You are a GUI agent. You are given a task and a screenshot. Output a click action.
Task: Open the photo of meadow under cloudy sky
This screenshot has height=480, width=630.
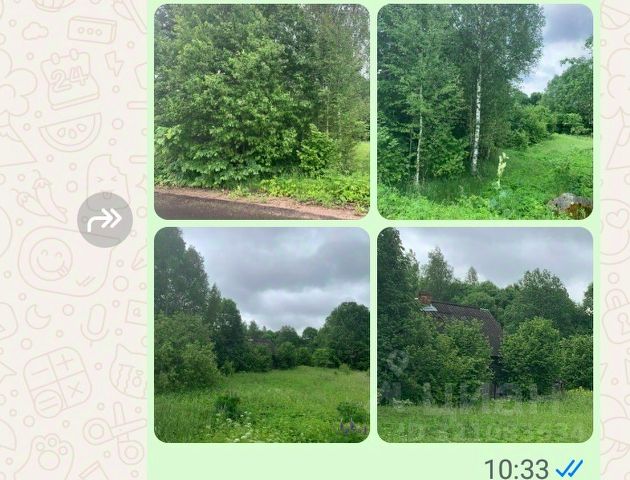tap(261, 334)
